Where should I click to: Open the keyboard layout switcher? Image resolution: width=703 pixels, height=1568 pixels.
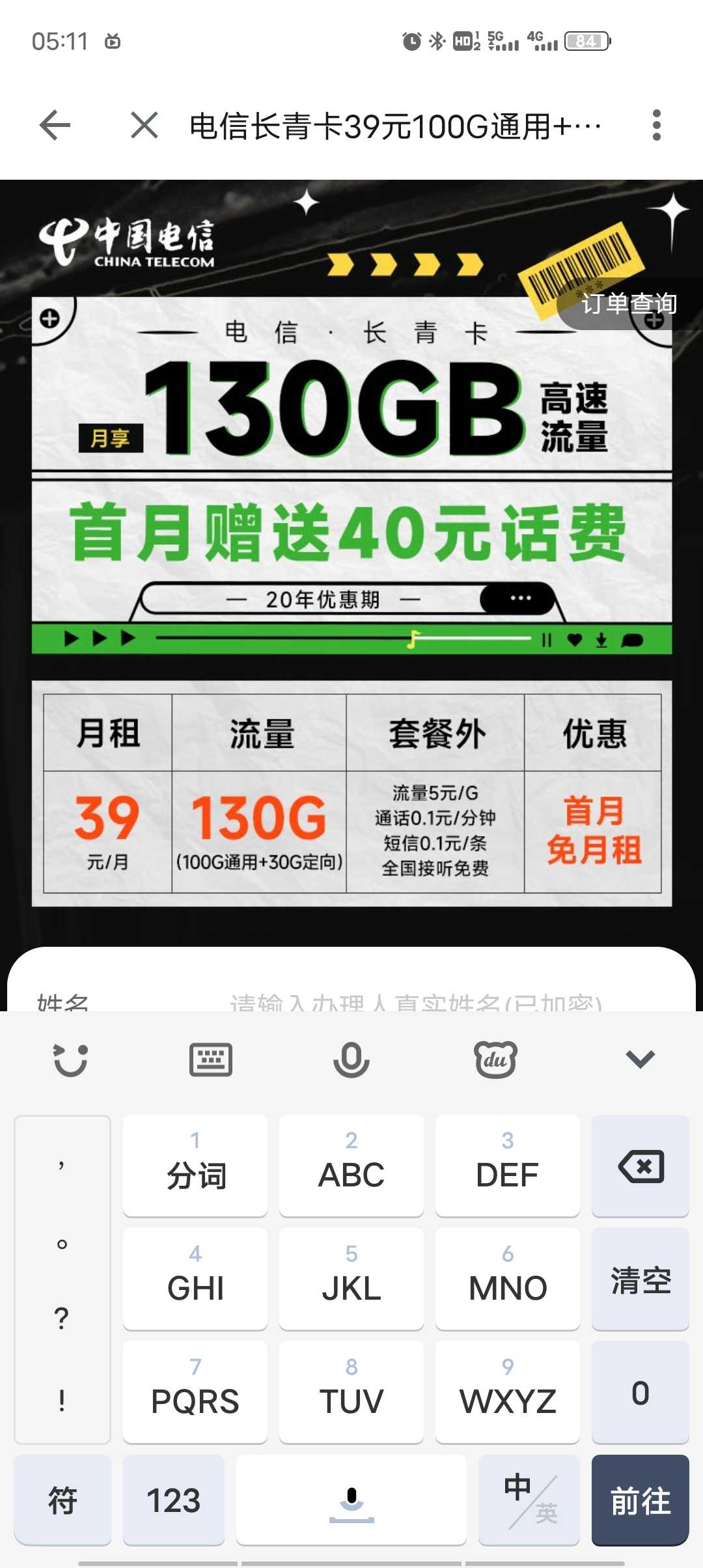(210, 1059)
